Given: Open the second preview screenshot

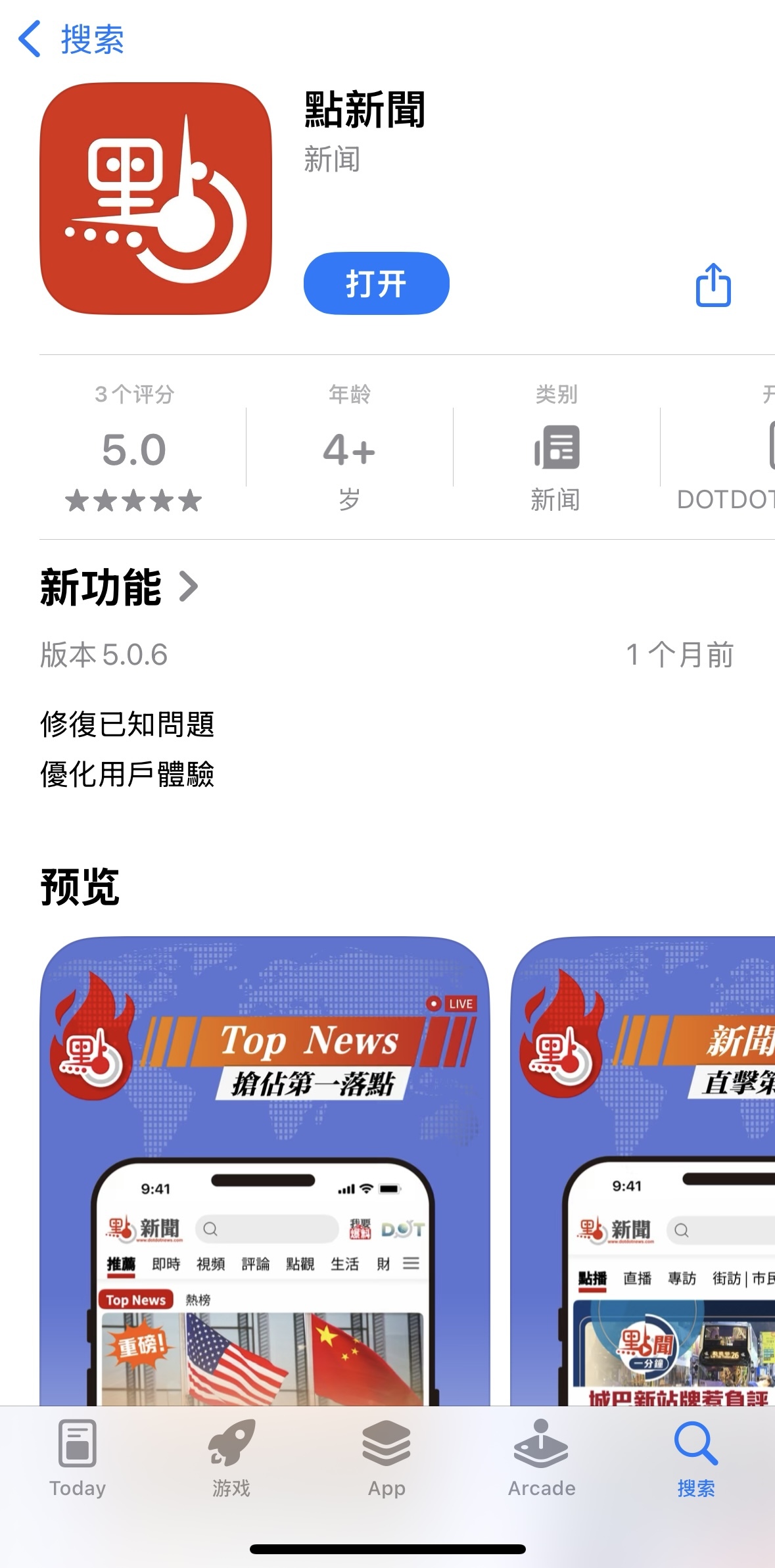Looking at the screenshot, I should coord(643,1170).
